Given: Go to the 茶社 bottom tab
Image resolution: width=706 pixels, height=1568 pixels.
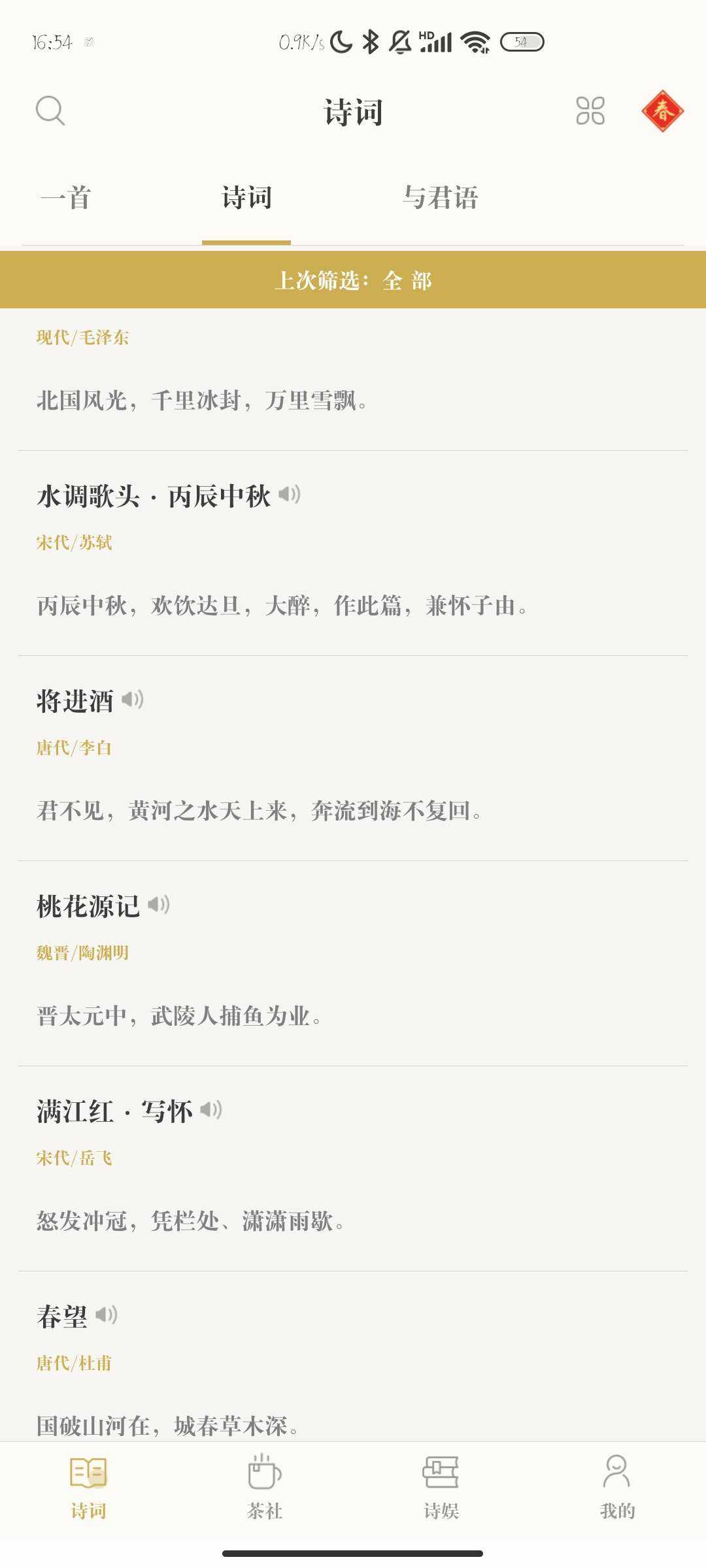Looking at the screenshot, I should click(265, 1487).
